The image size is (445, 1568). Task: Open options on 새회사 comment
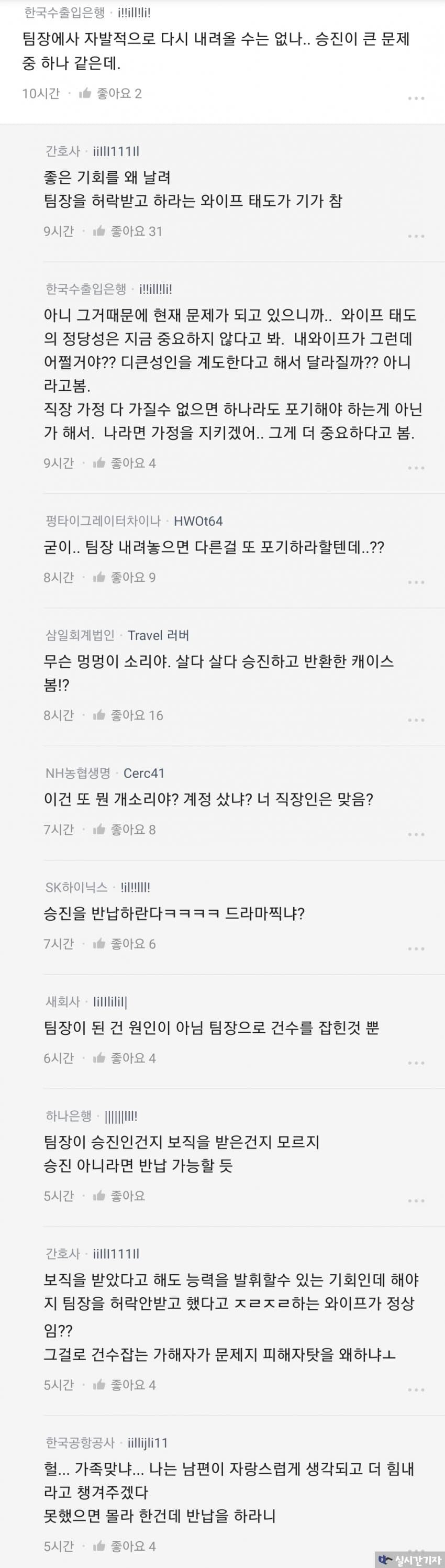point(416,1063)
